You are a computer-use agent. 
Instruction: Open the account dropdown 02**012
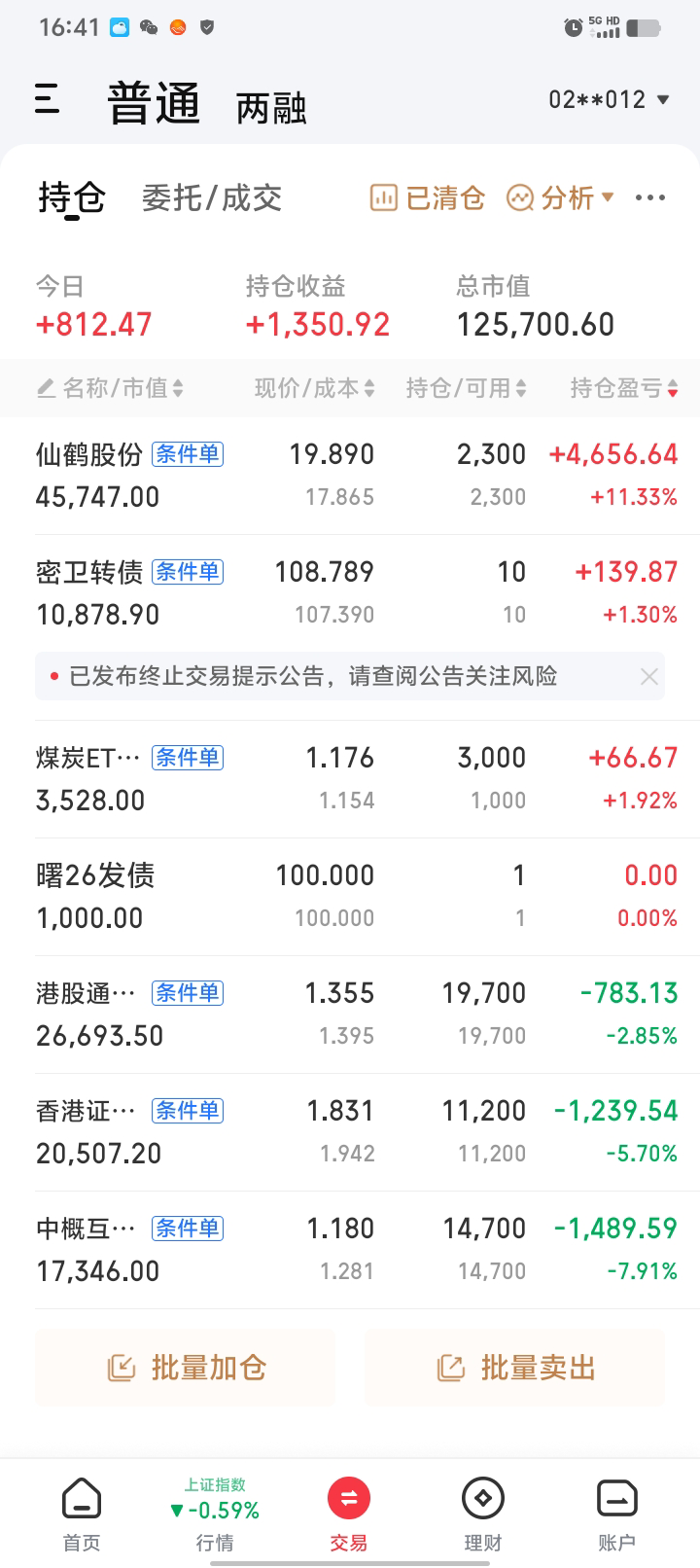609,99
